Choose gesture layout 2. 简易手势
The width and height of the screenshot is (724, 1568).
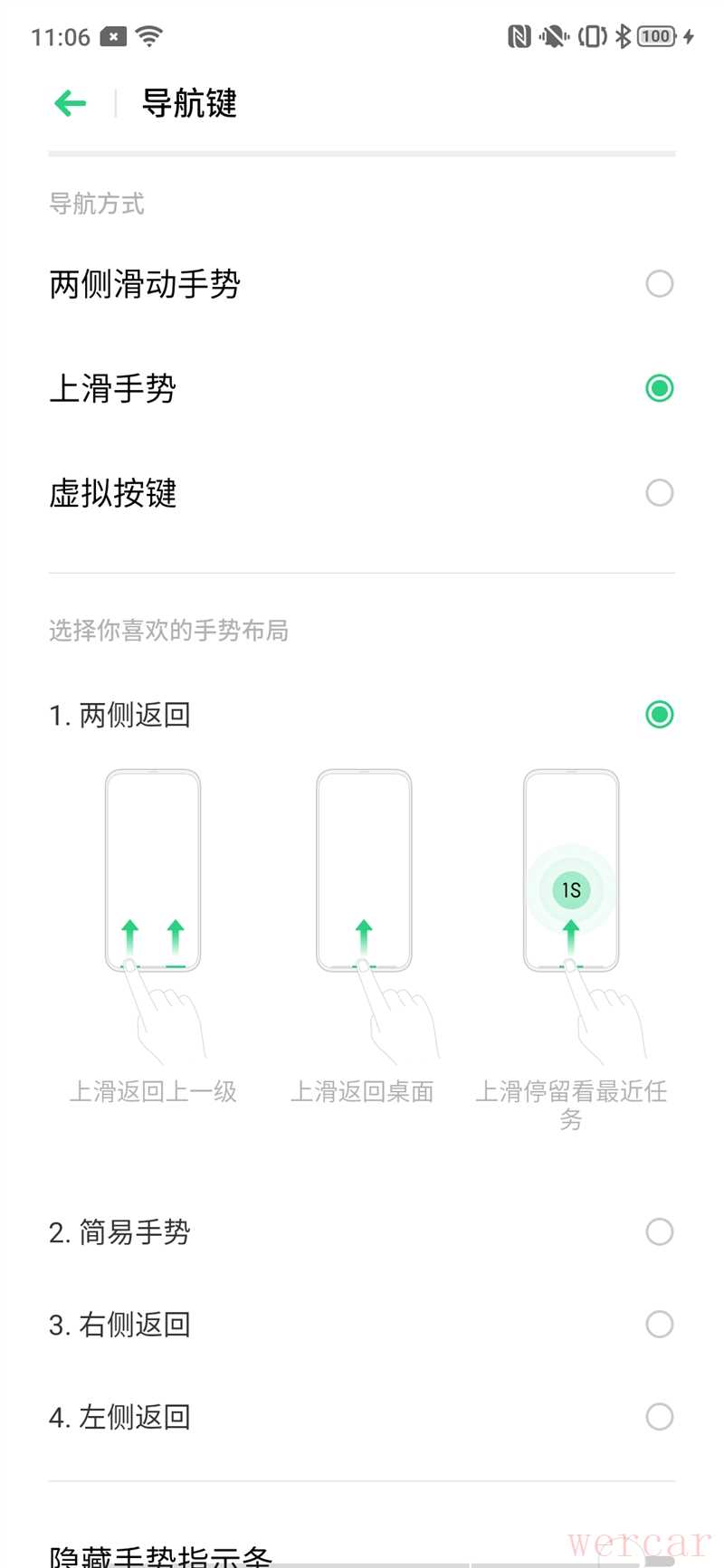659,1231
